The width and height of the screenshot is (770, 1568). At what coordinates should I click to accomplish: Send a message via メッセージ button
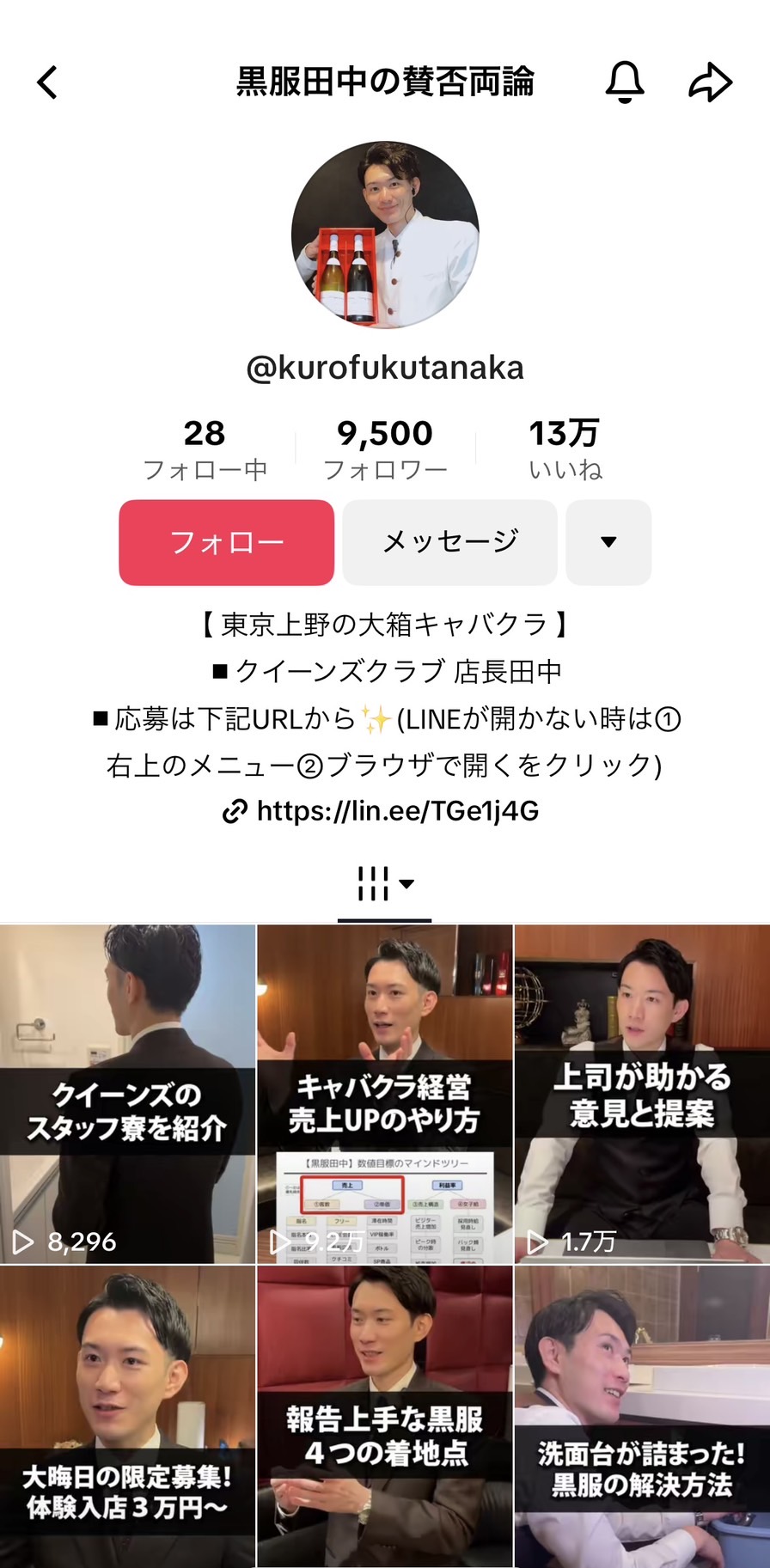pos(449,542)
